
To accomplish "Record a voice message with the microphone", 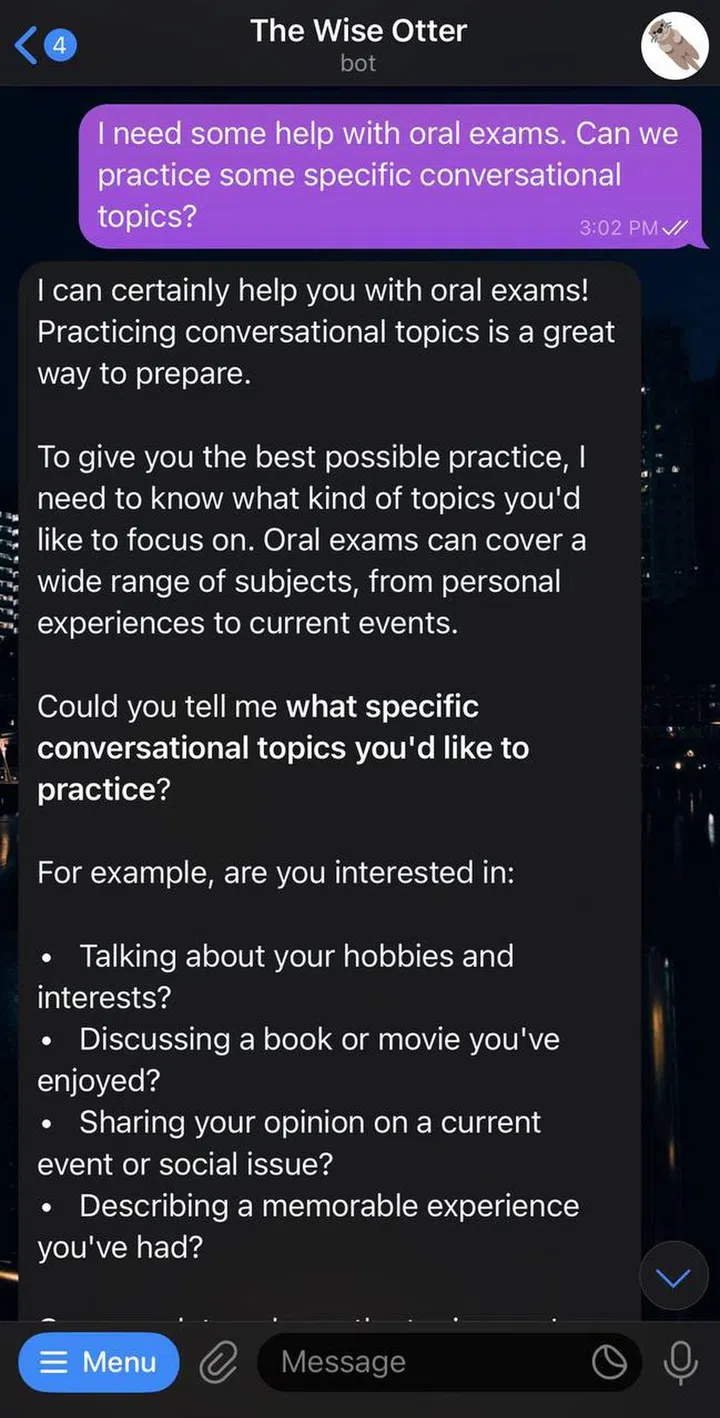I will click(680, 1362).
